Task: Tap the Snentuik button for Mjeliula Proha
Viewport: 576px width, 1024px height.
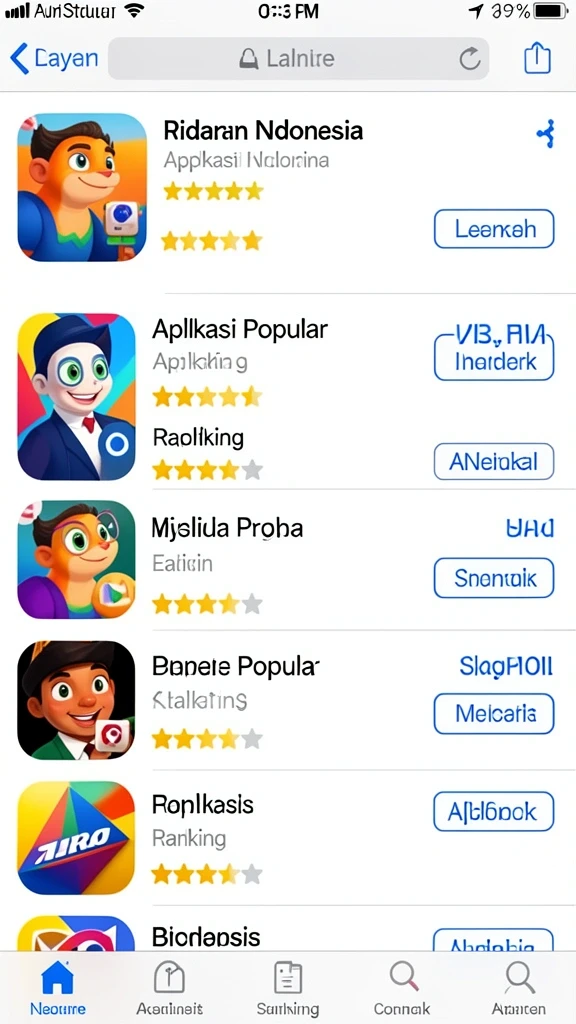Action: tap(494, 578)
